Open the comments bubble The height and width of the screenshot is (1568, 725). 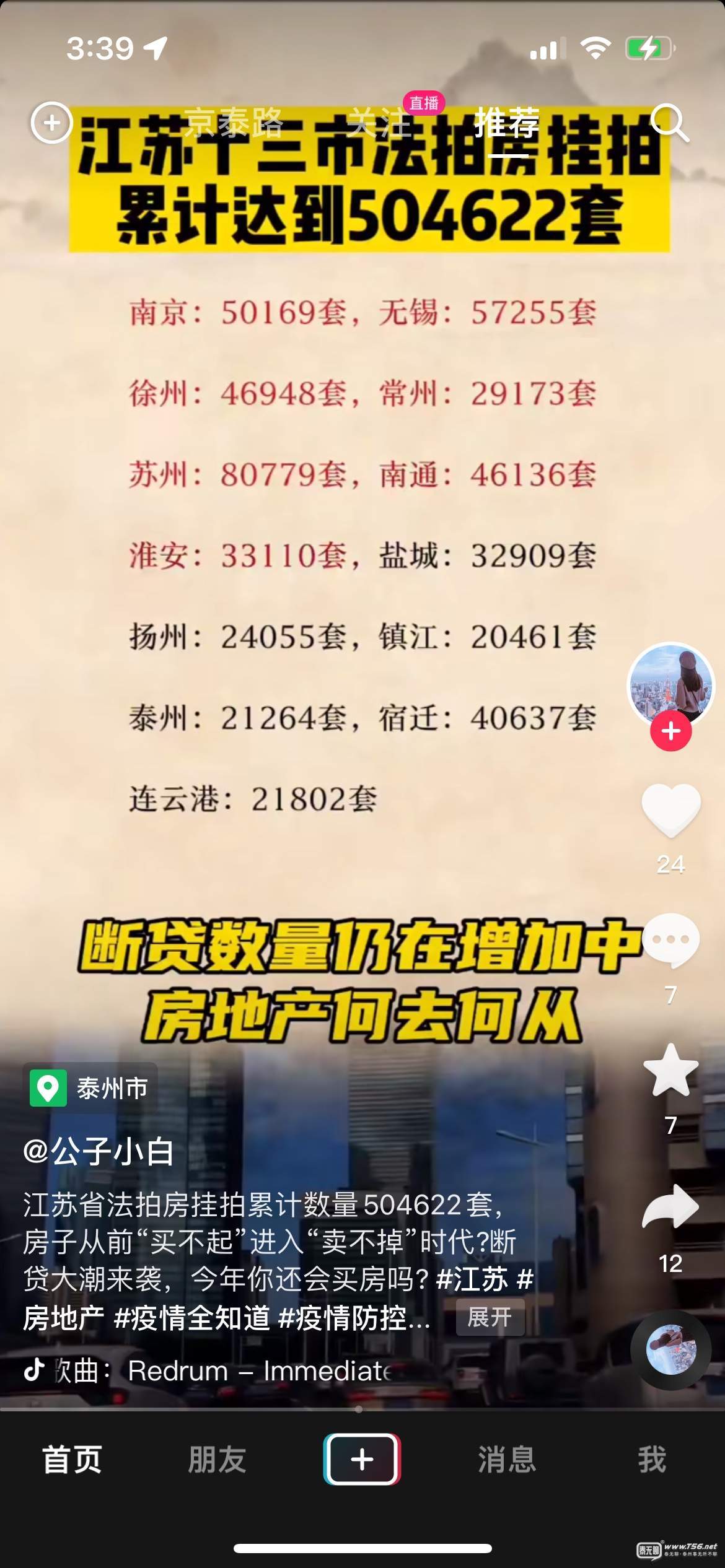670,941
